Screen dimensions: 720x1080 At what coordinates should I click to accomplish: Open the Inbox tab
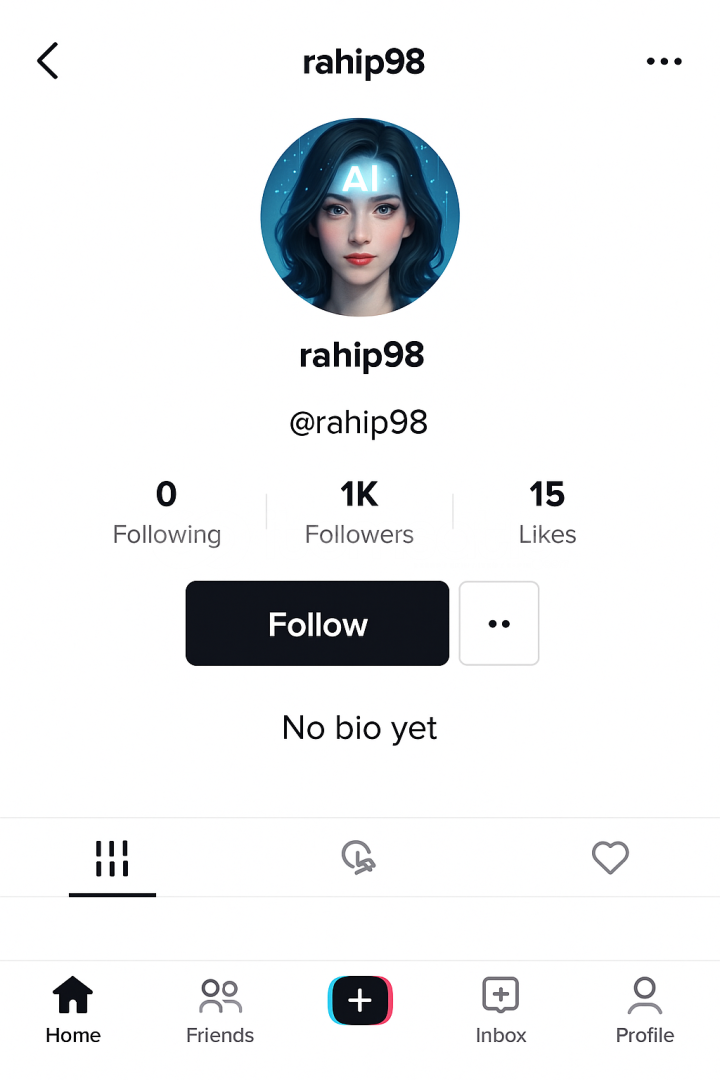click(501, 1010)
